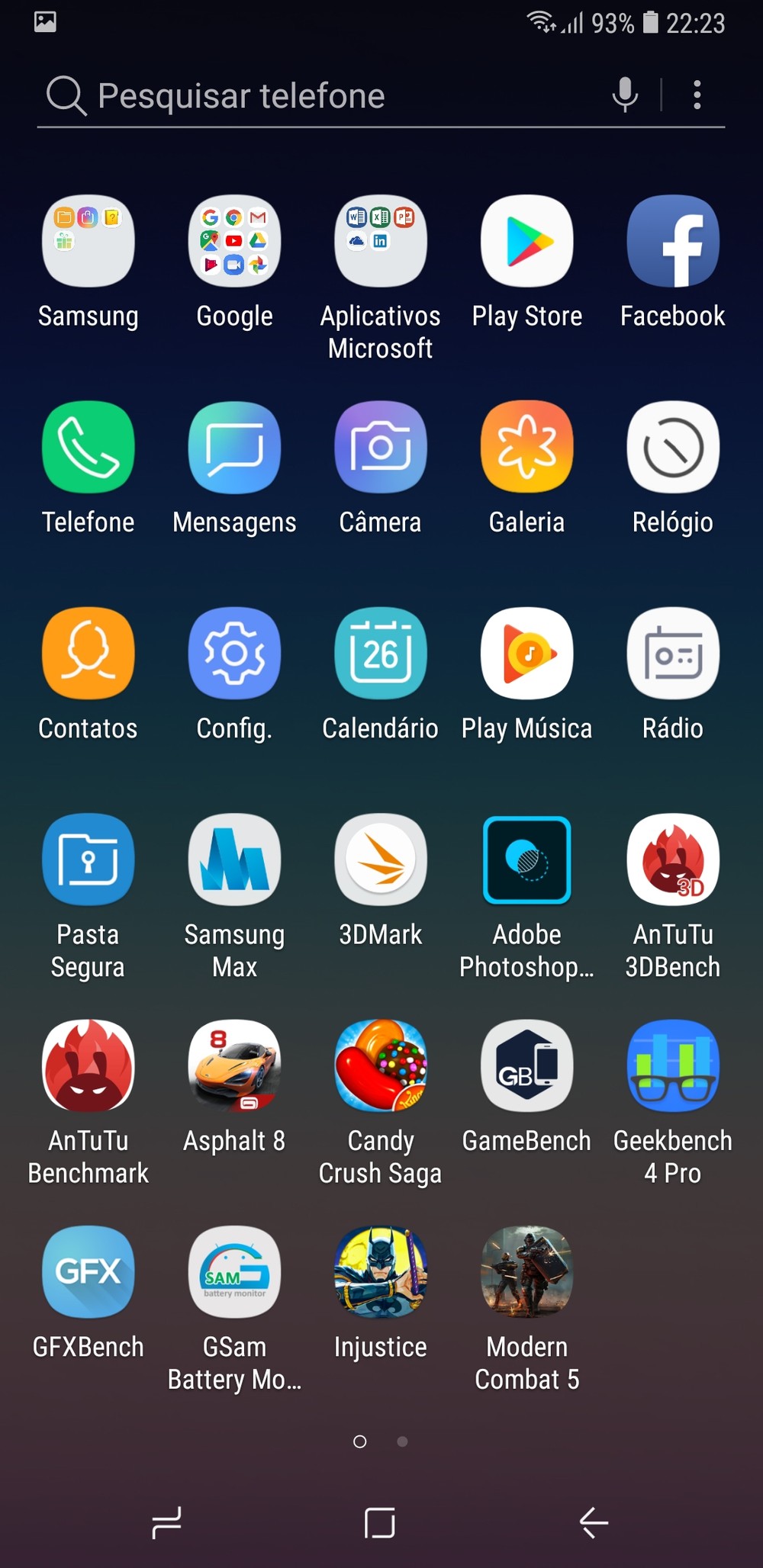Launch the Play Store app

pyautogui.click(x=526, y=242)
